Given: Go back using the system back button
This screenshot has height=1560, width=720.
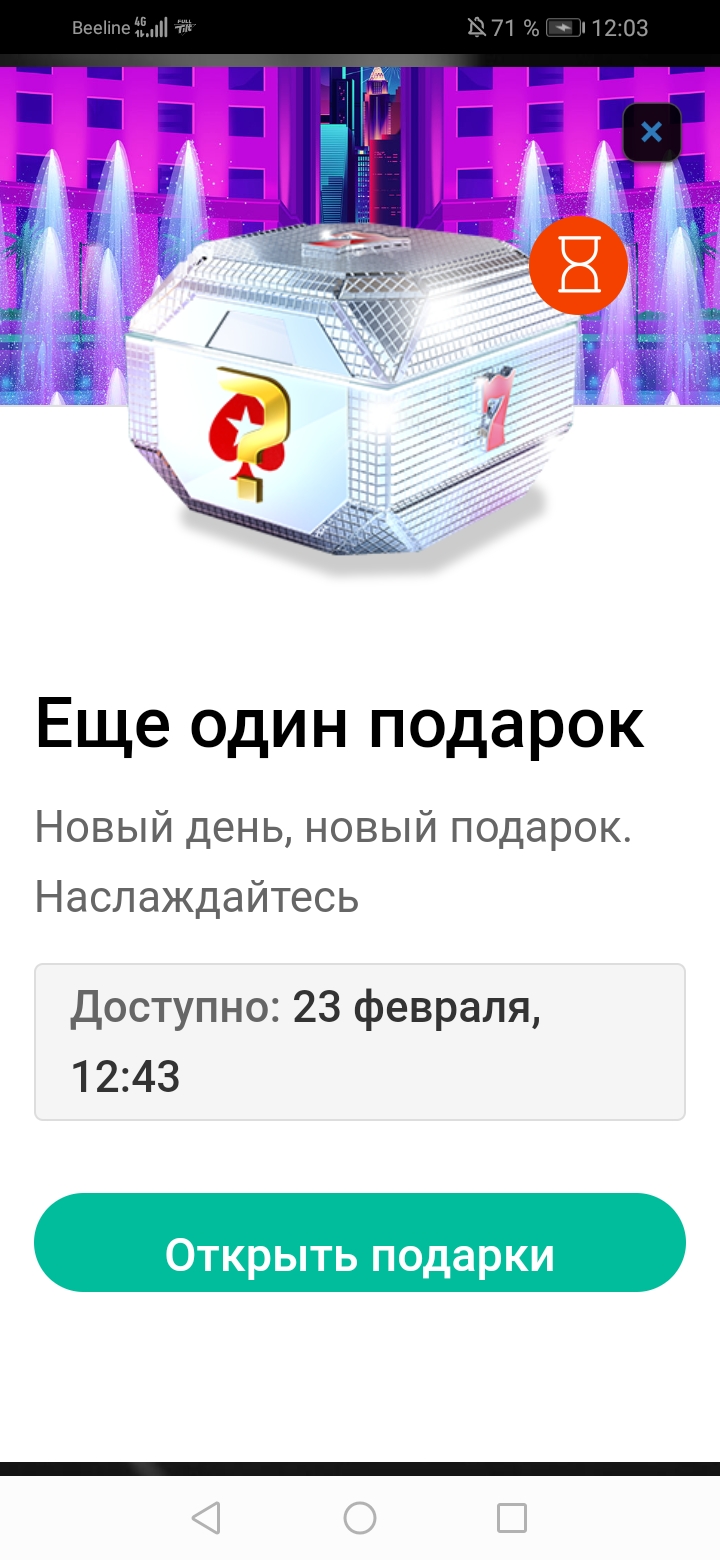Looking at the screenshot, I should [206, 1518].
